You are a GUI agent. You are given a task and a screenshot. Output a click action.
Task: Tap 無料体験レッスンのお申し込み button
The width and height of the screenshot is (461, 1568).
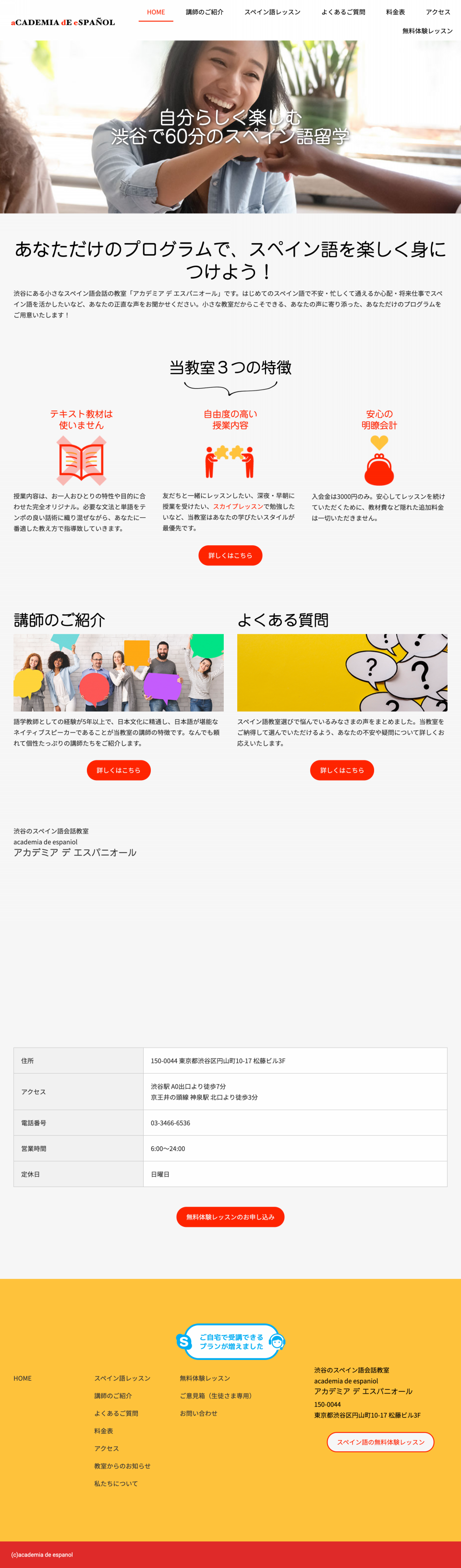pos(230,1217)
